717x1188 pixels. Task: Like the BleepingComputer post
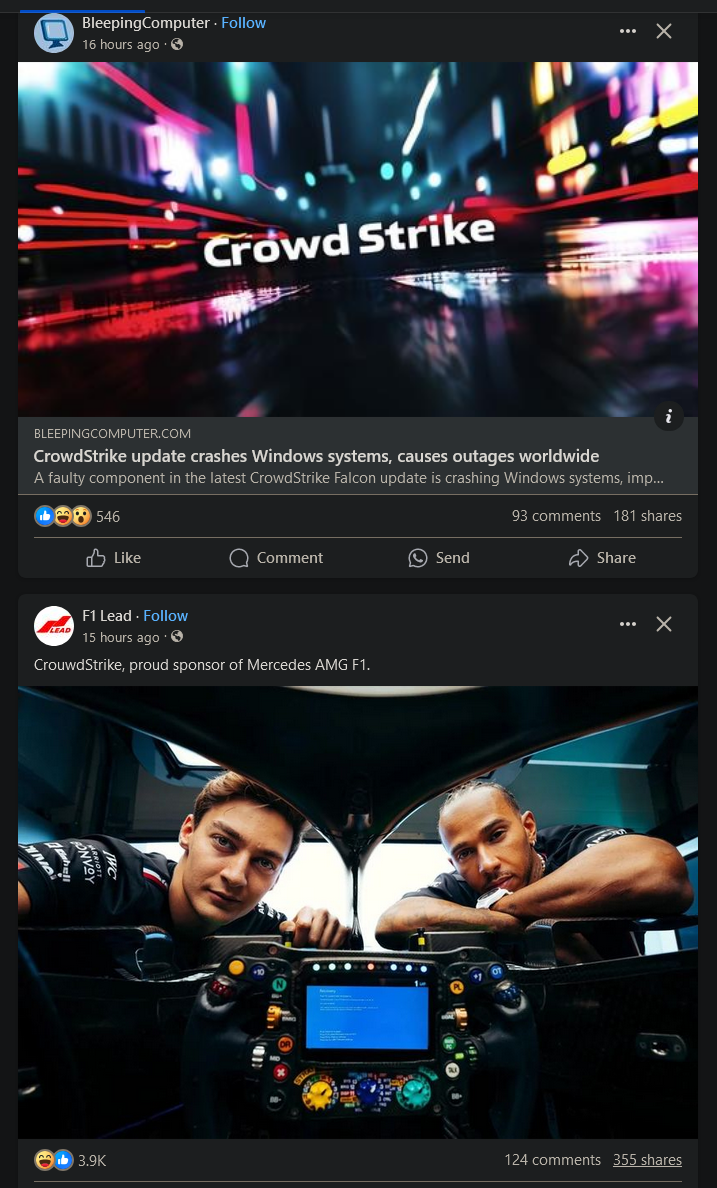(x=113, y=558)
